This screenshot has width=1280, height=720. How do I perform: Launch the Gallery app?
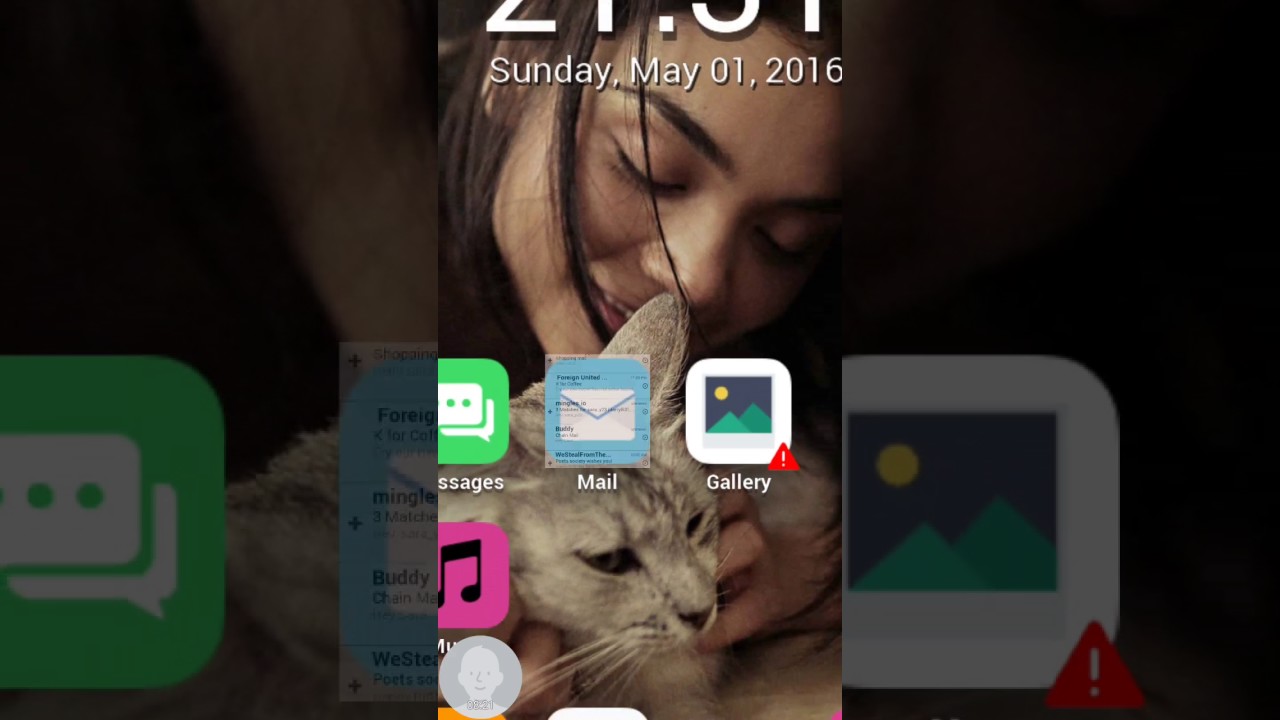[738, 411]
